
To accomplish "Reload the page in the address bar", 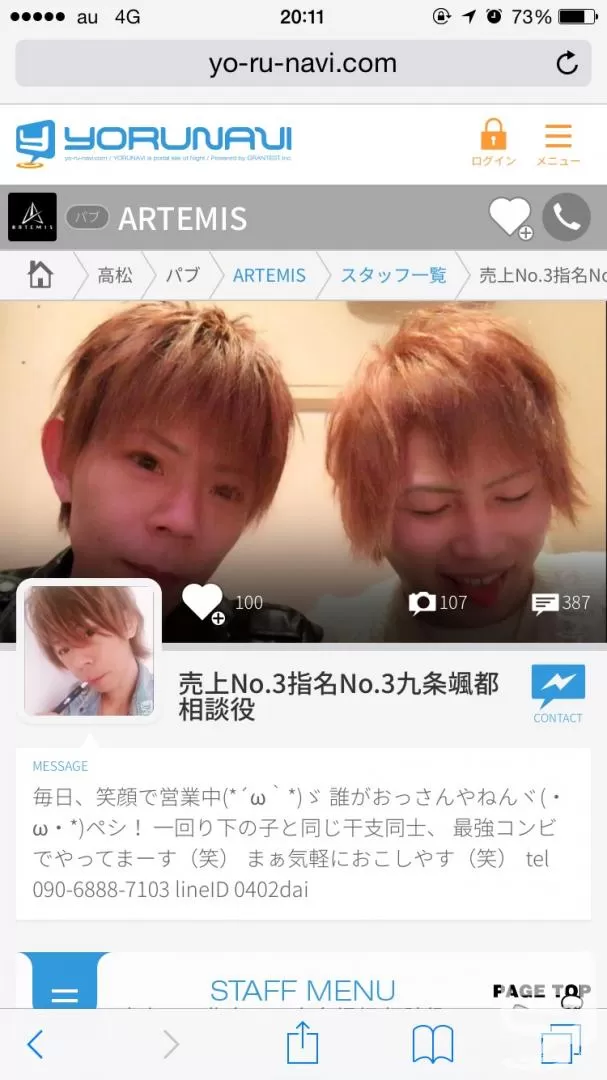I will coord(566,63).
